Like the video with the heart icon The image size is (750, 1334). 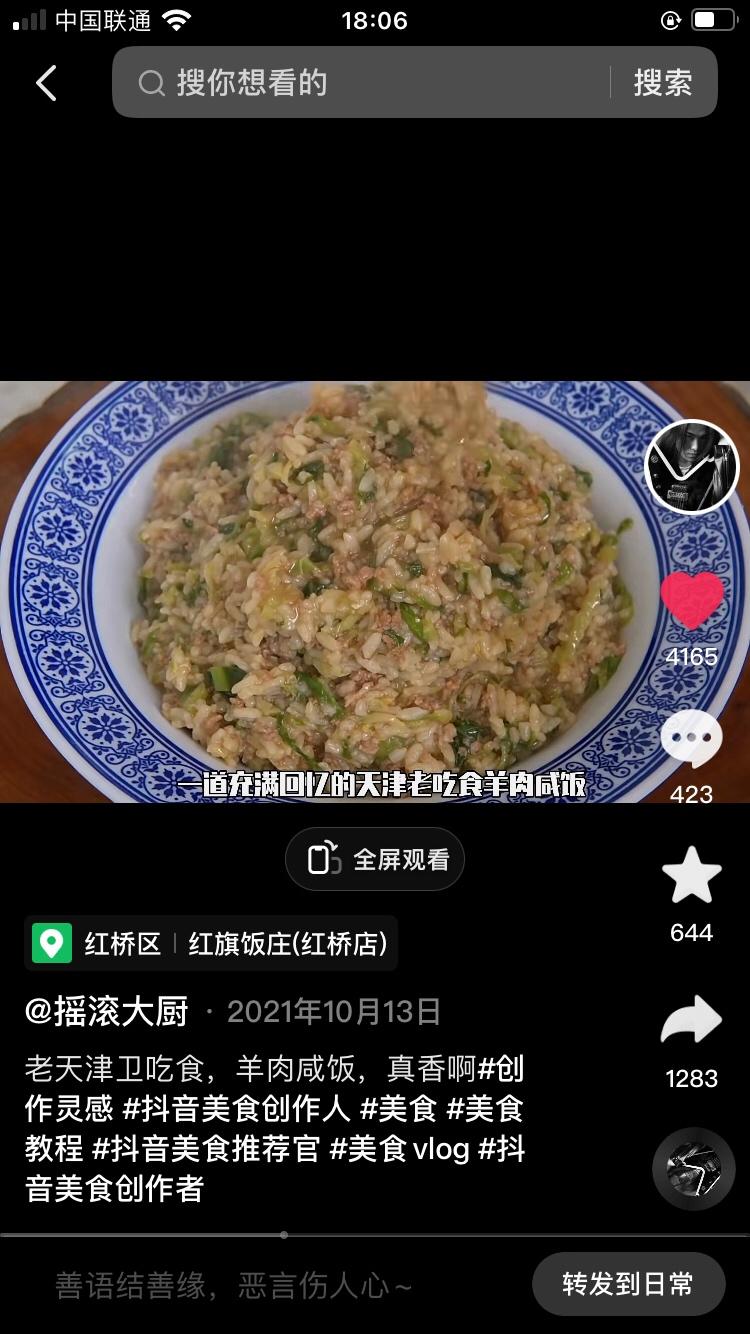[690, 599]
